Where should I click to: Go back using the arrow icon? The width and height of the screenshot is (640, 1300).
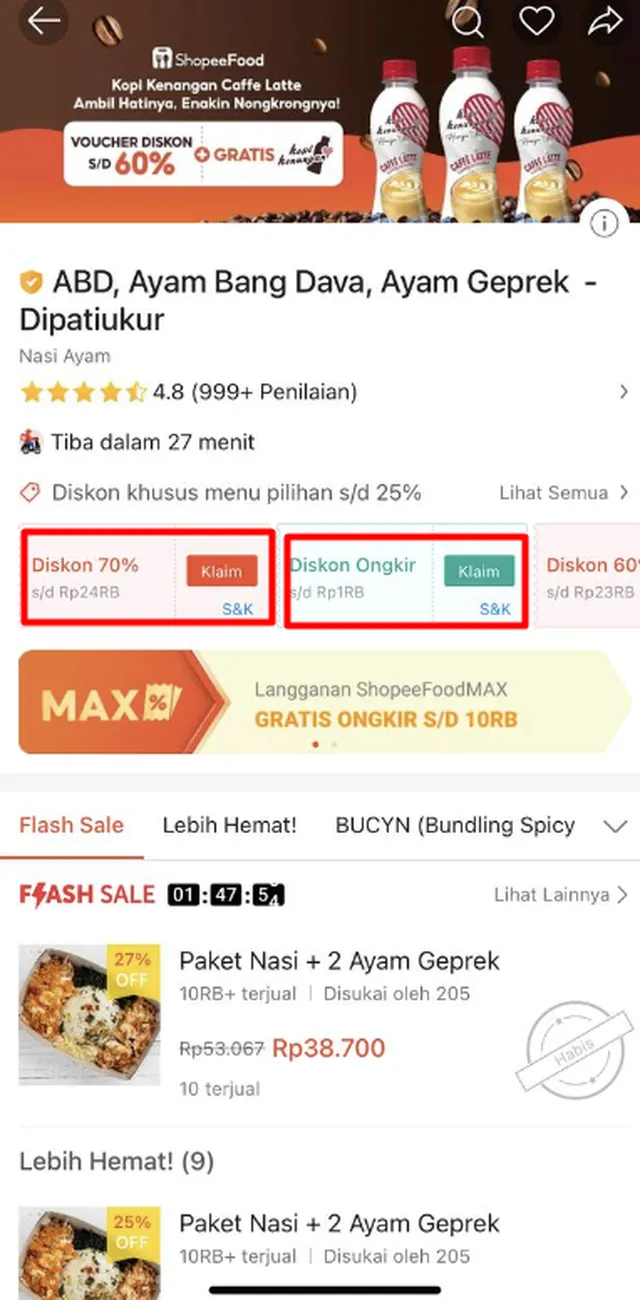44,22
